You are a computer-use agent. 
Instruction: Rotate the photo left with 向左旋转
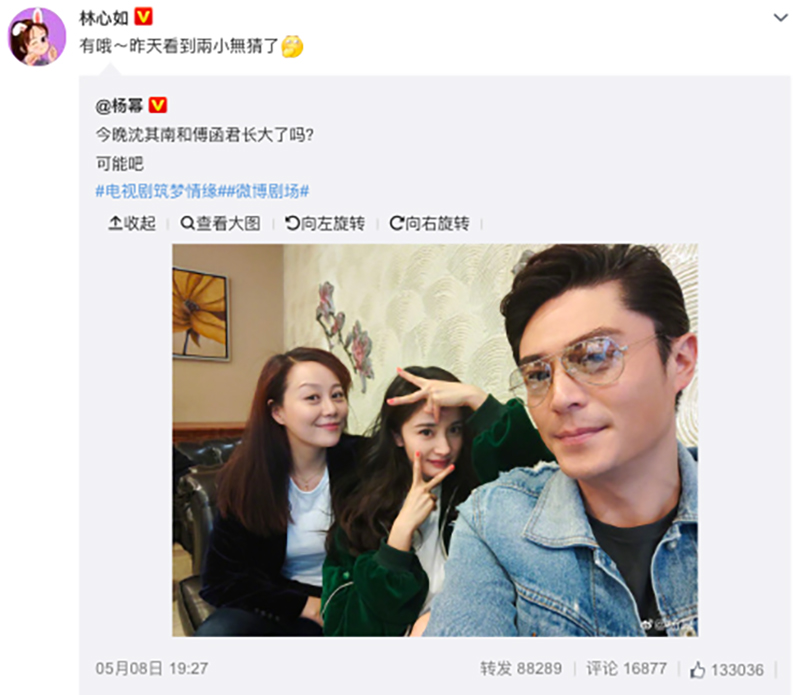click(324, 223)
